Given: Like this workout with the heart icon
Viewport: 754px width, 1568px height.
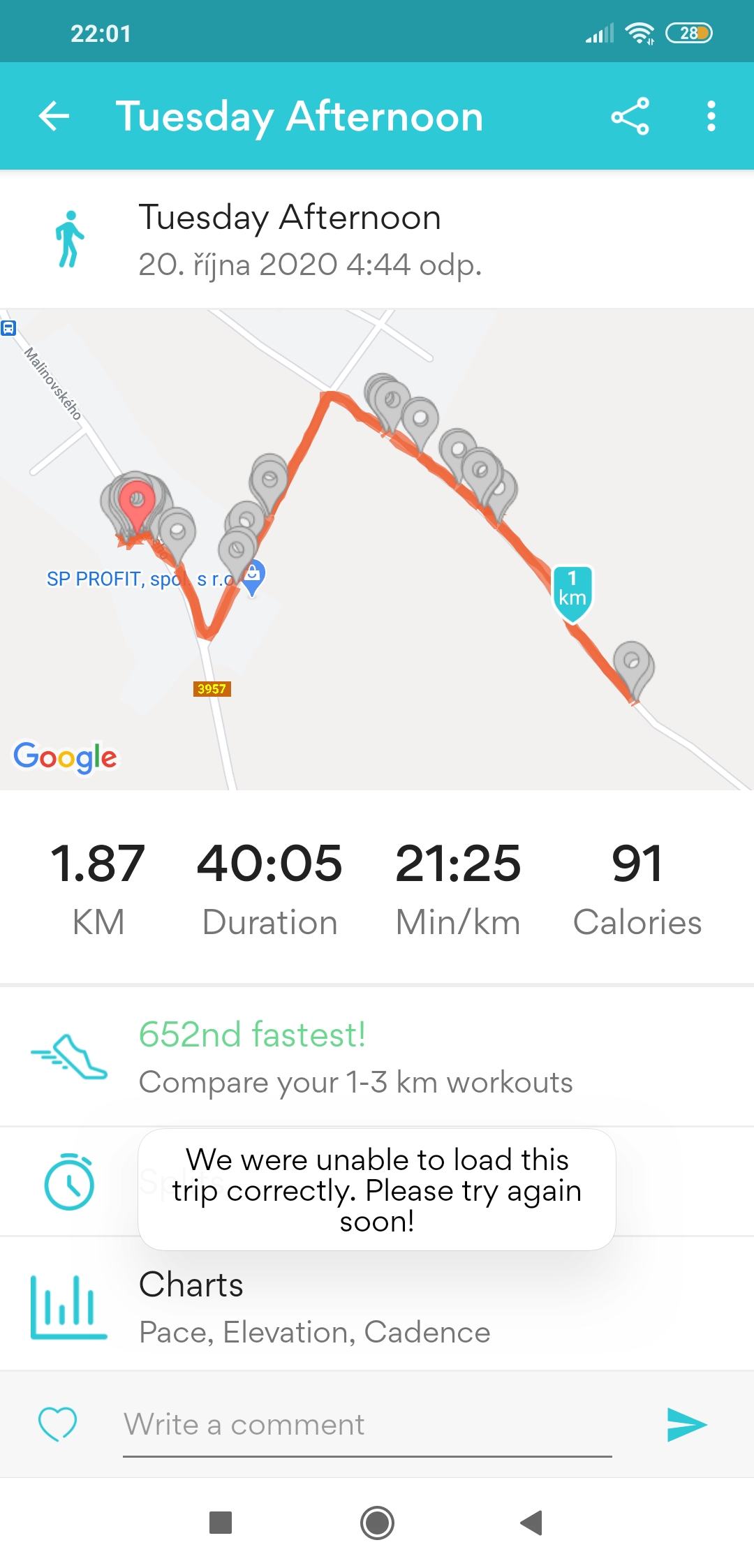Looking at the screenshot, I should click(x=57, y=1423).
